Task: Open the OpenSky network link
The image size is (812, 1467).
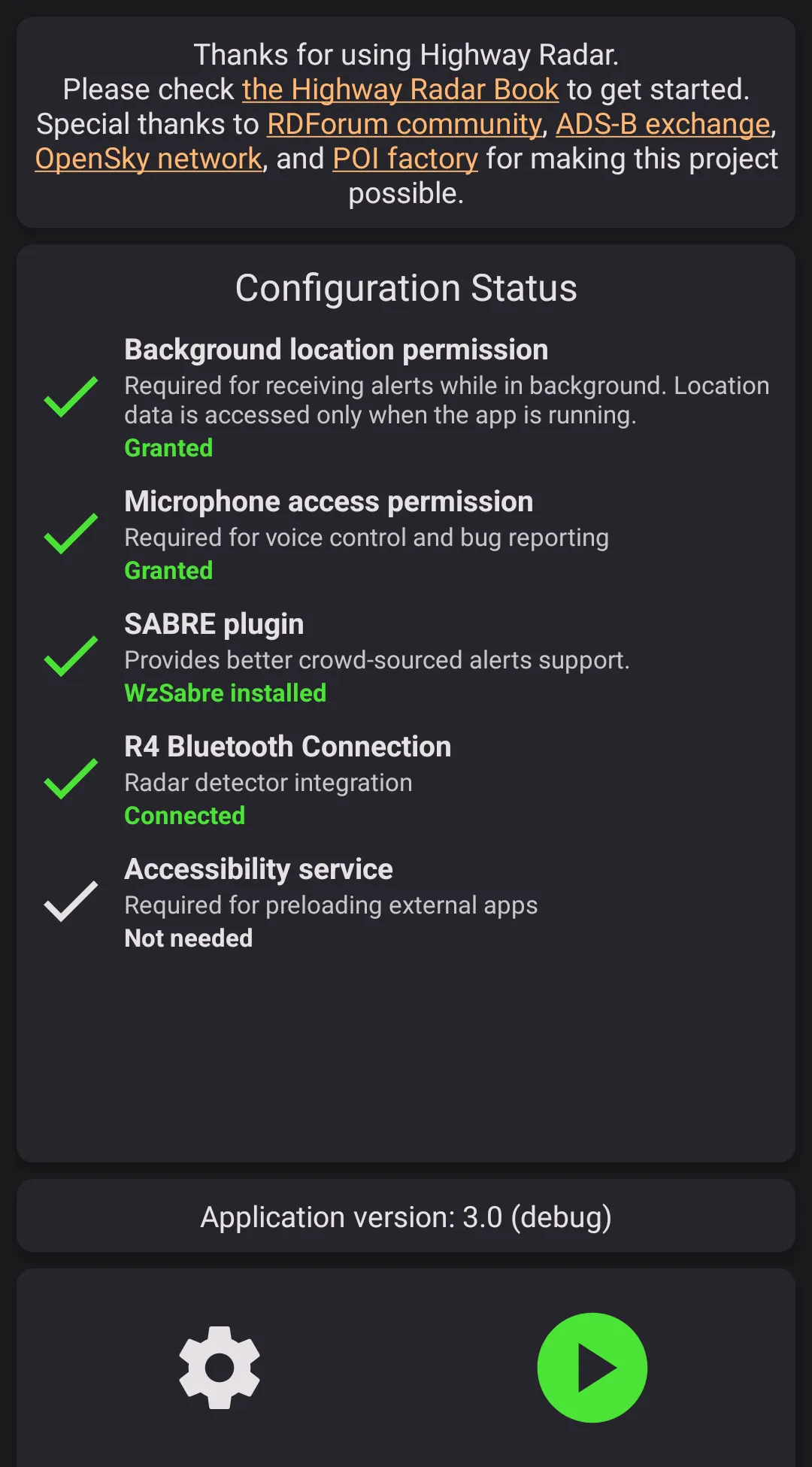Action: 148,159
